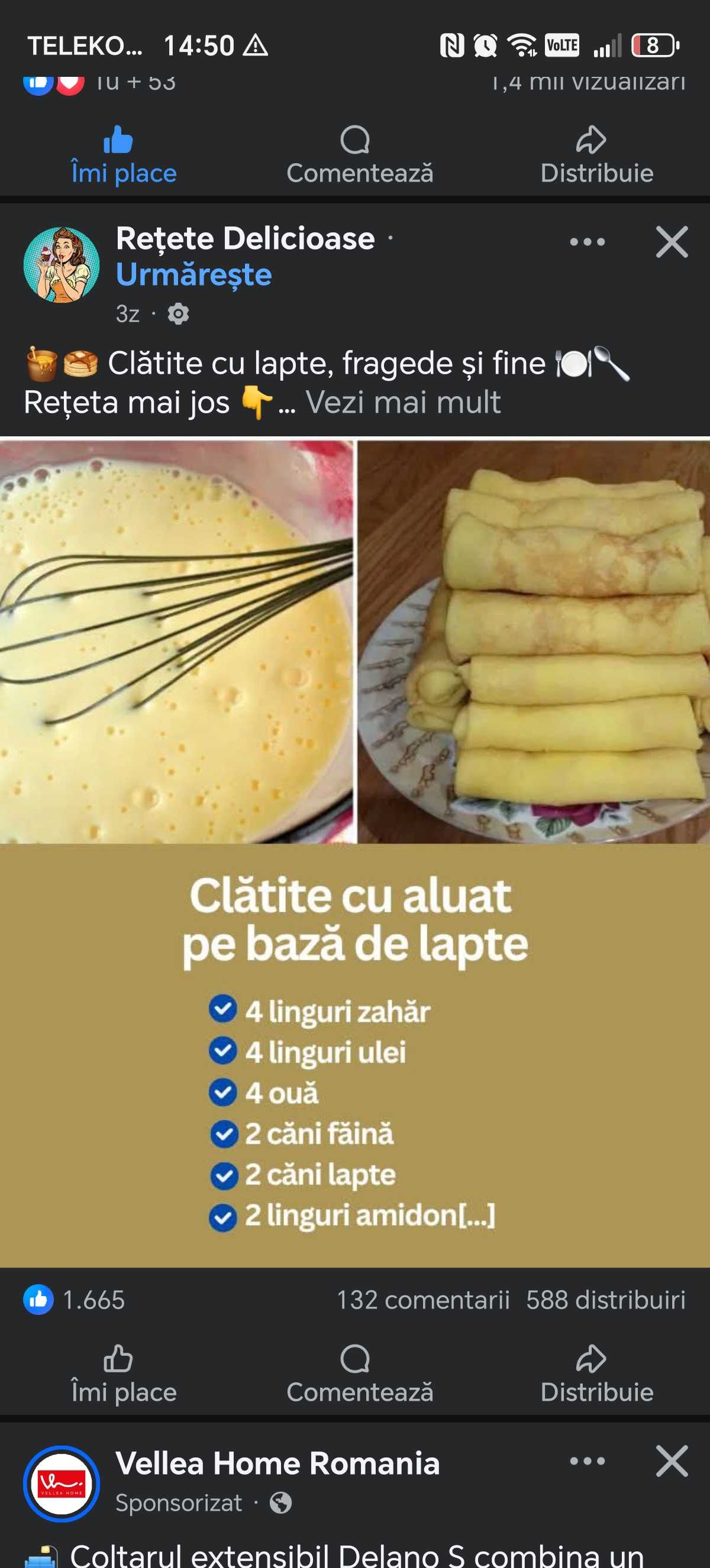View the 1.665 reactions on the recipe post

coord(75,1300)
